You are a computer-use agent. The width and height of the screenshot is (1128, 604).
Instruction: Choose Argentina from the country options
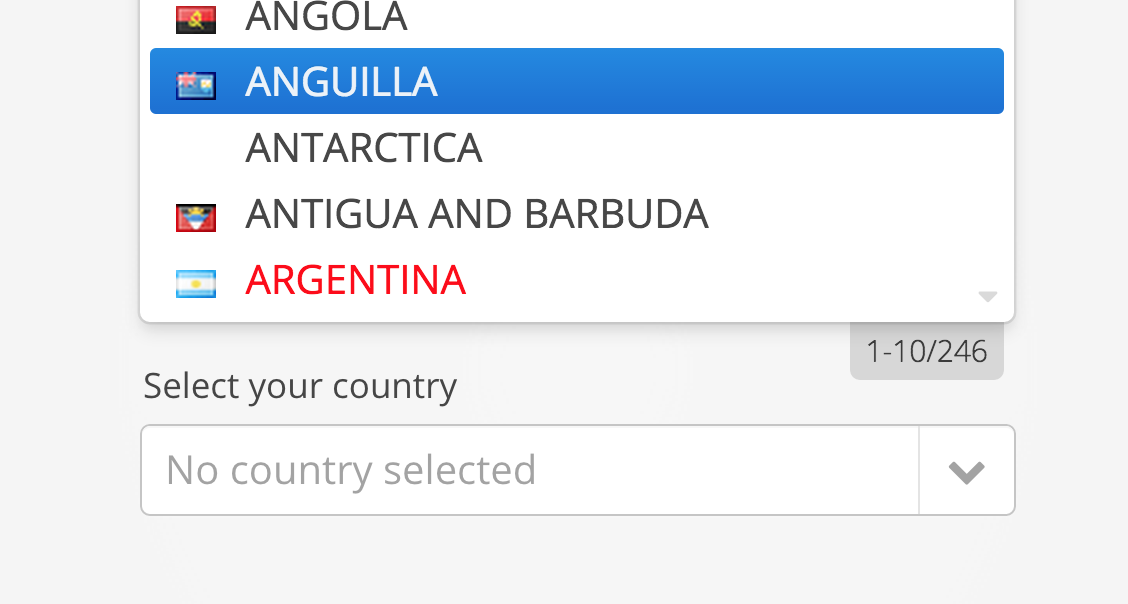[x=355, y=281]
